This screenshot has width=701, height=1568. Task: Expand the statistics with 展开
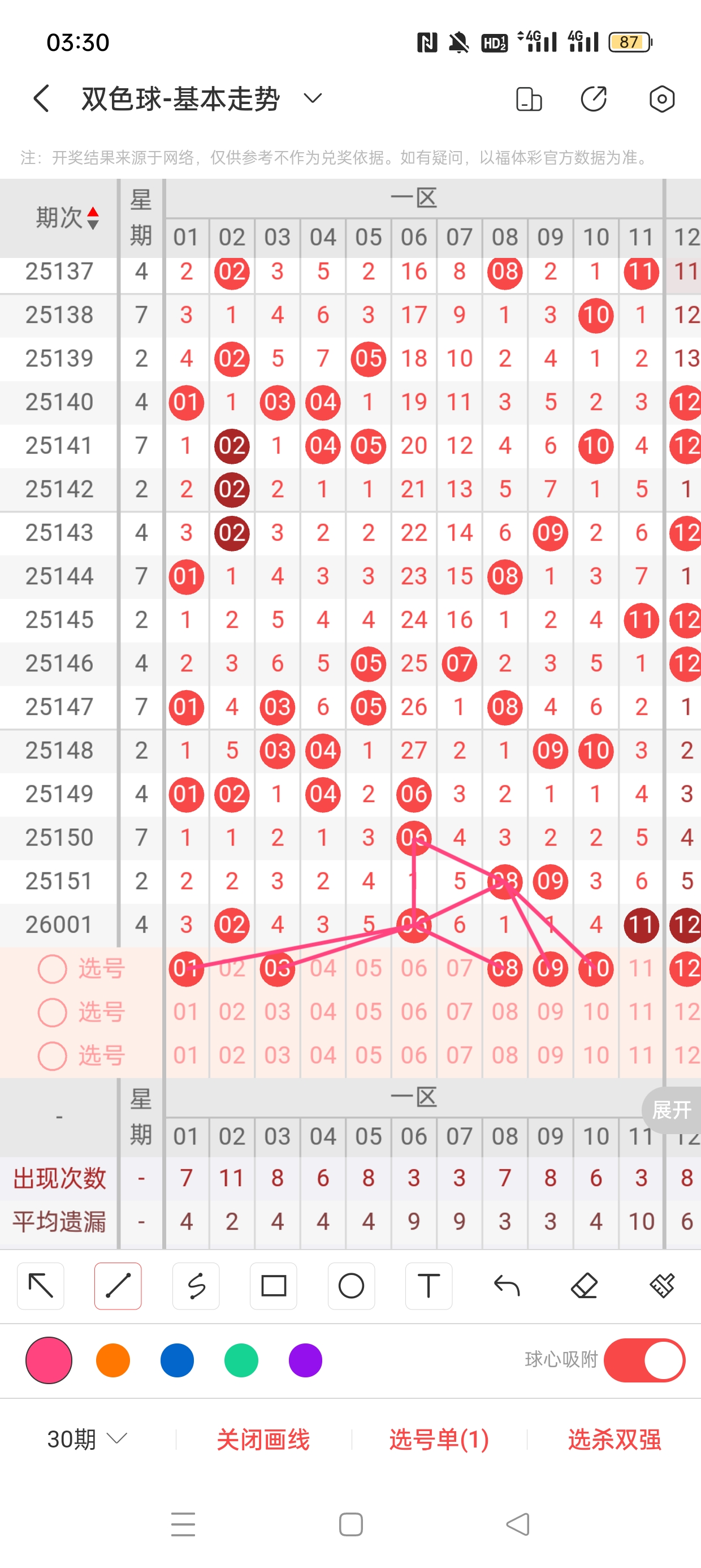pos(670,1110)
